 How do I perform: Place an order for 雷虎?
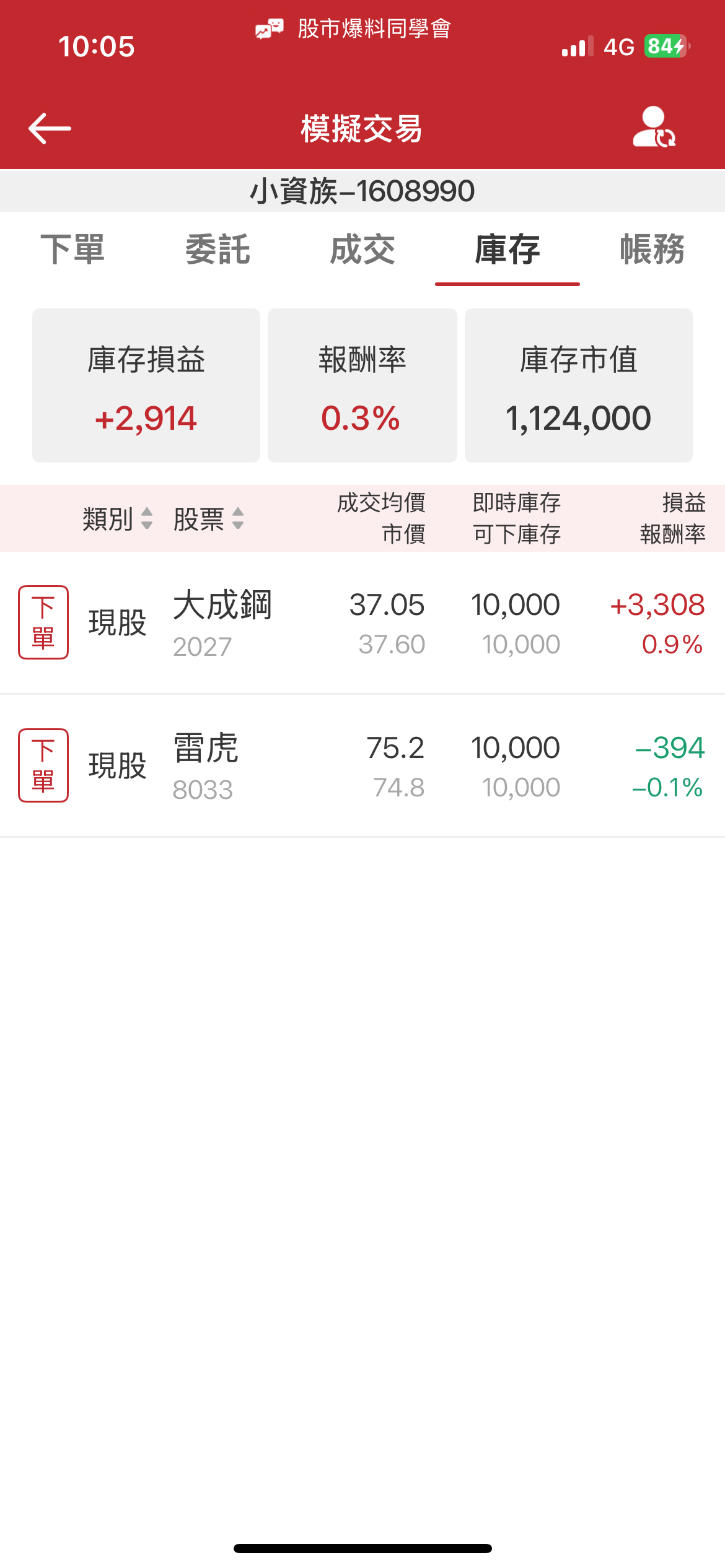pos(43,765)
